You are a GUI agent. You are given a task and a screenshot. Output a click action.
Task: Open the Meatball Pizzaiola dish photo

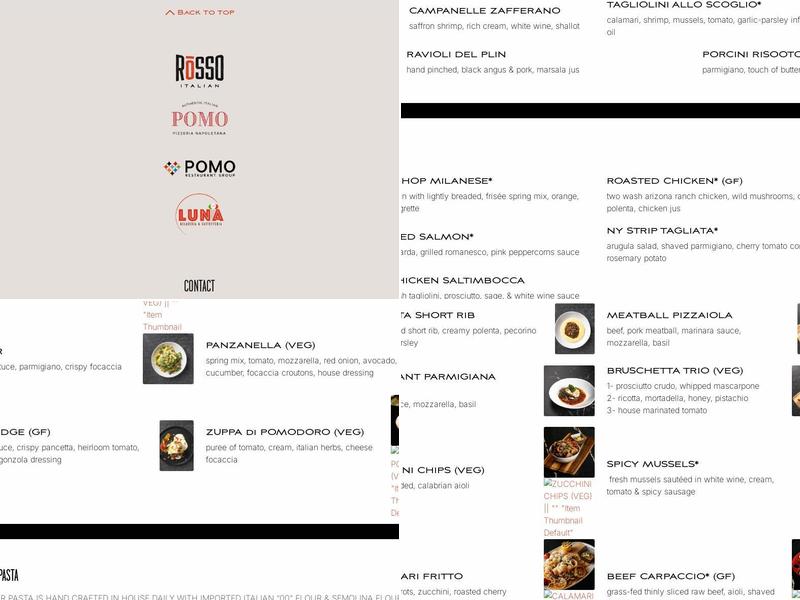(574, 329)
